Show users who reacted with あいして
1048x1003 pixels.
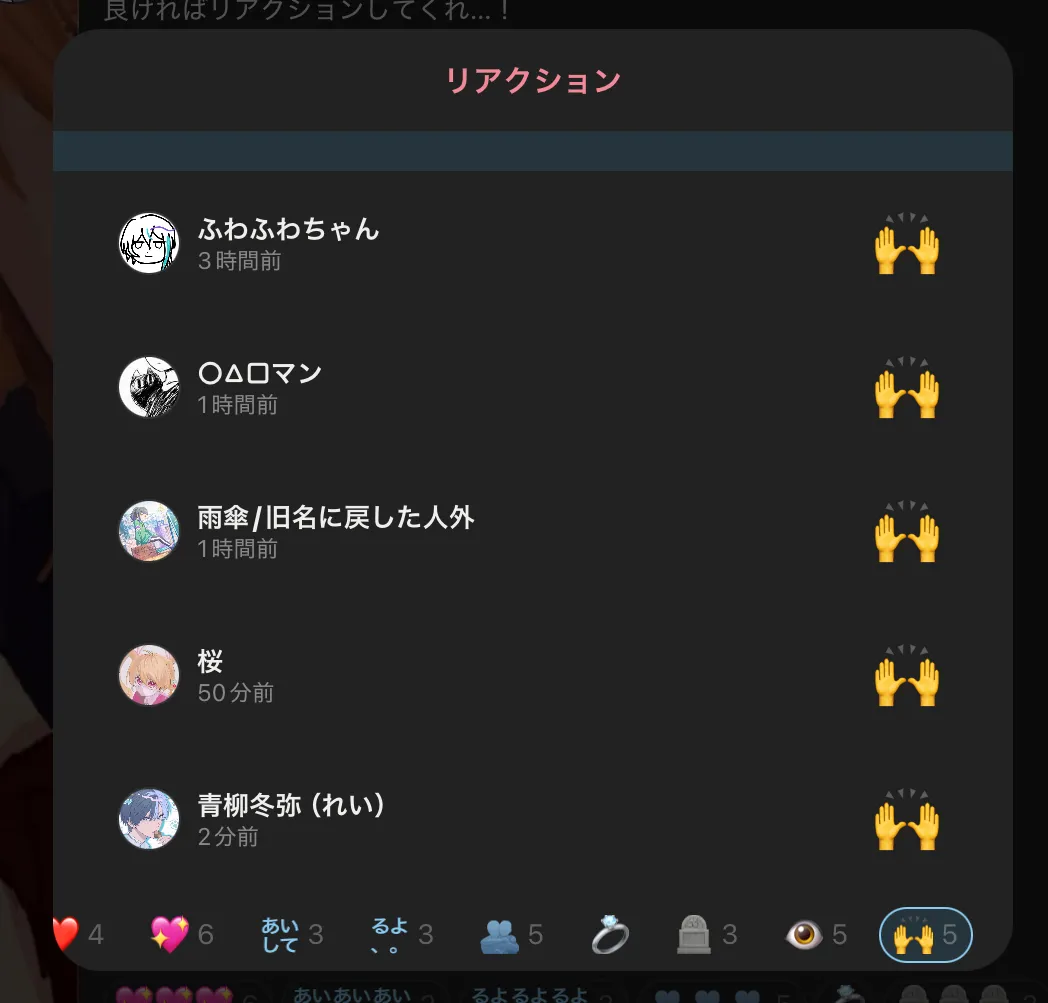pos(291,935)
